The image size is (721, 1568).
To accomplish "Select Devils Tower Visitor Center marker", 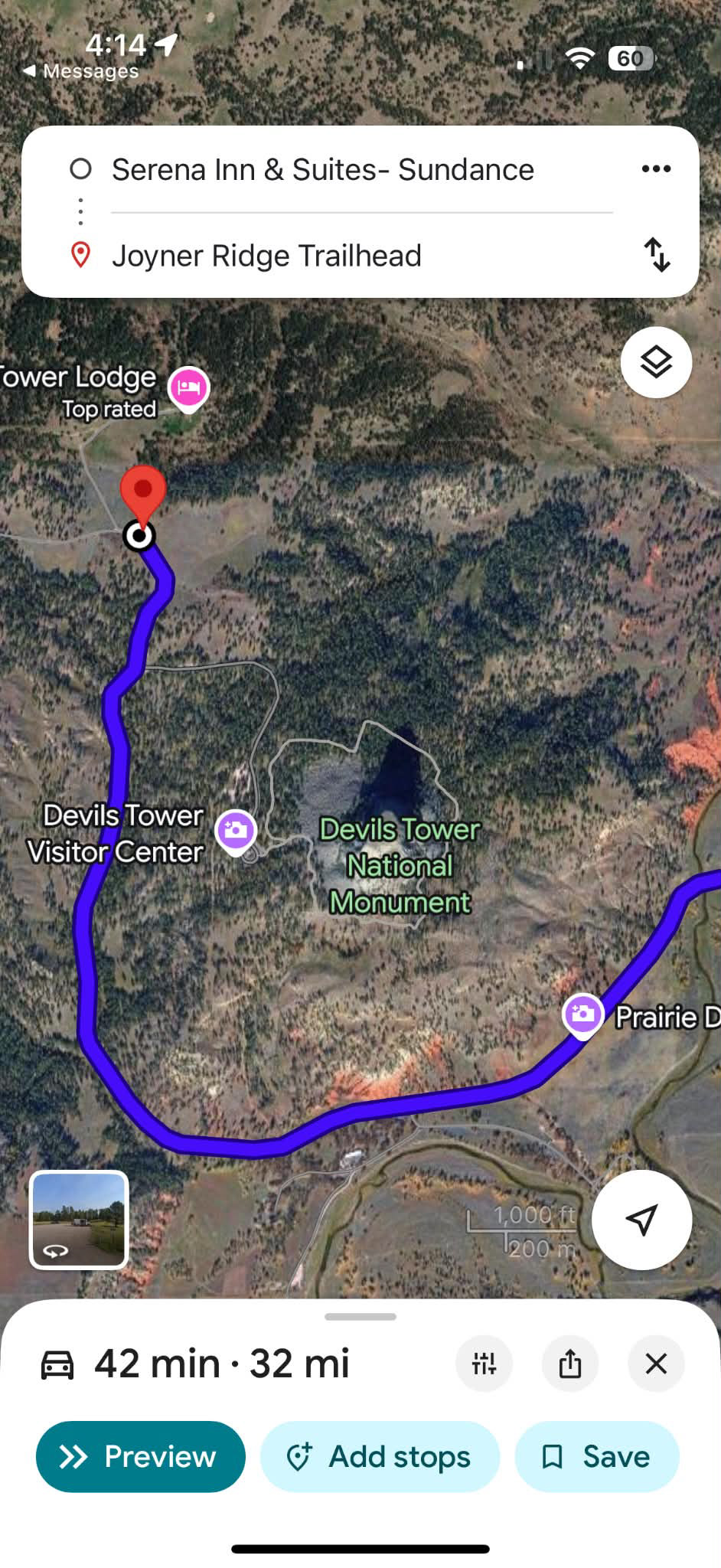I will (x=236, y=831).
